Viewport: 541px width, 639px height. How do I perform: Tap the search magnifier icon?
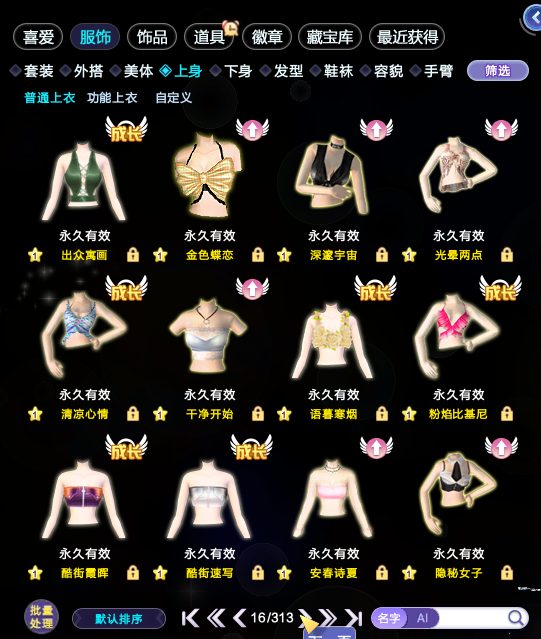click(x=516, y=618)
